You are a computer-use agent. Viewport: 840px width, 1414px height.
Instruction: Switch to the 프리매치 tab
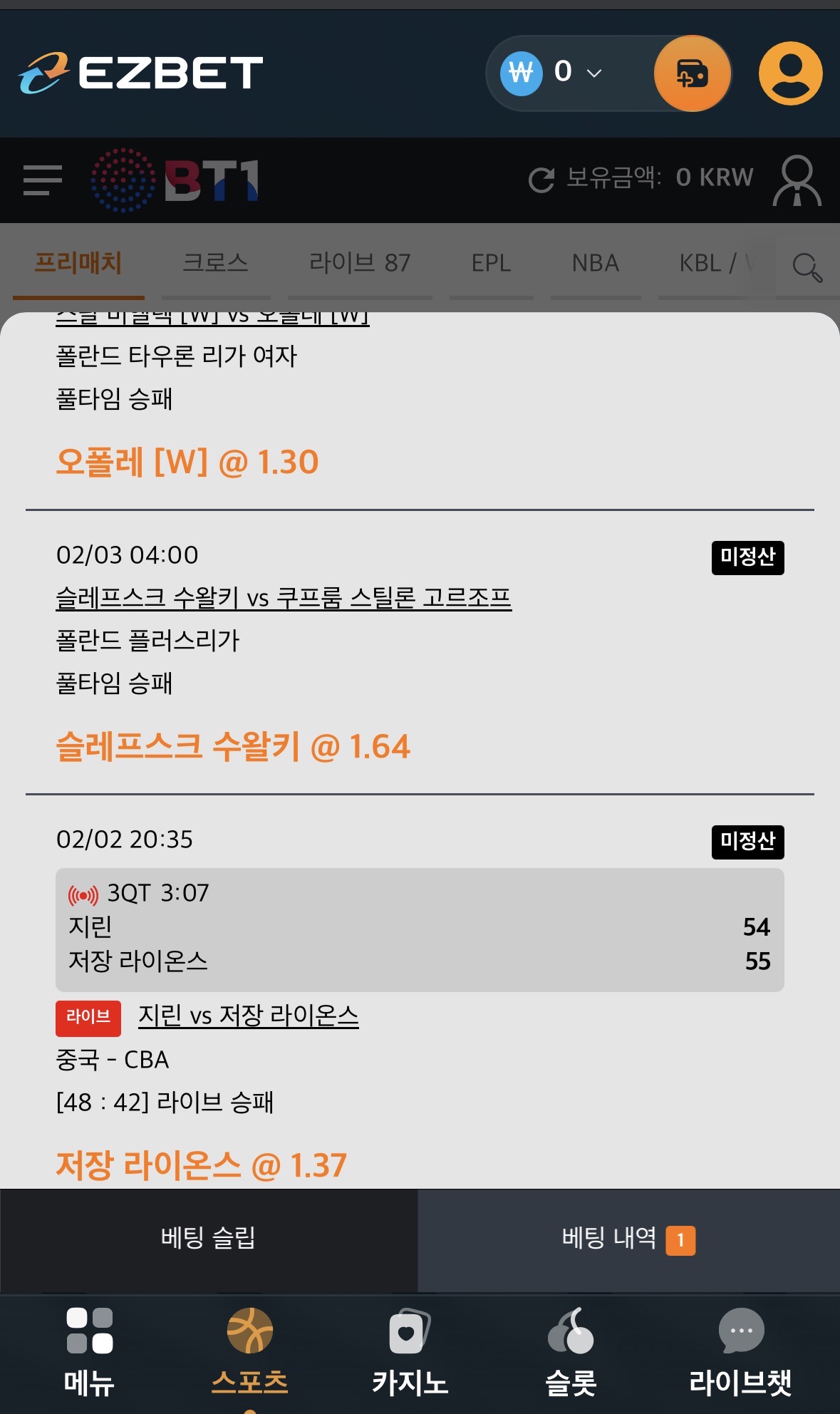tap(78, 263)
